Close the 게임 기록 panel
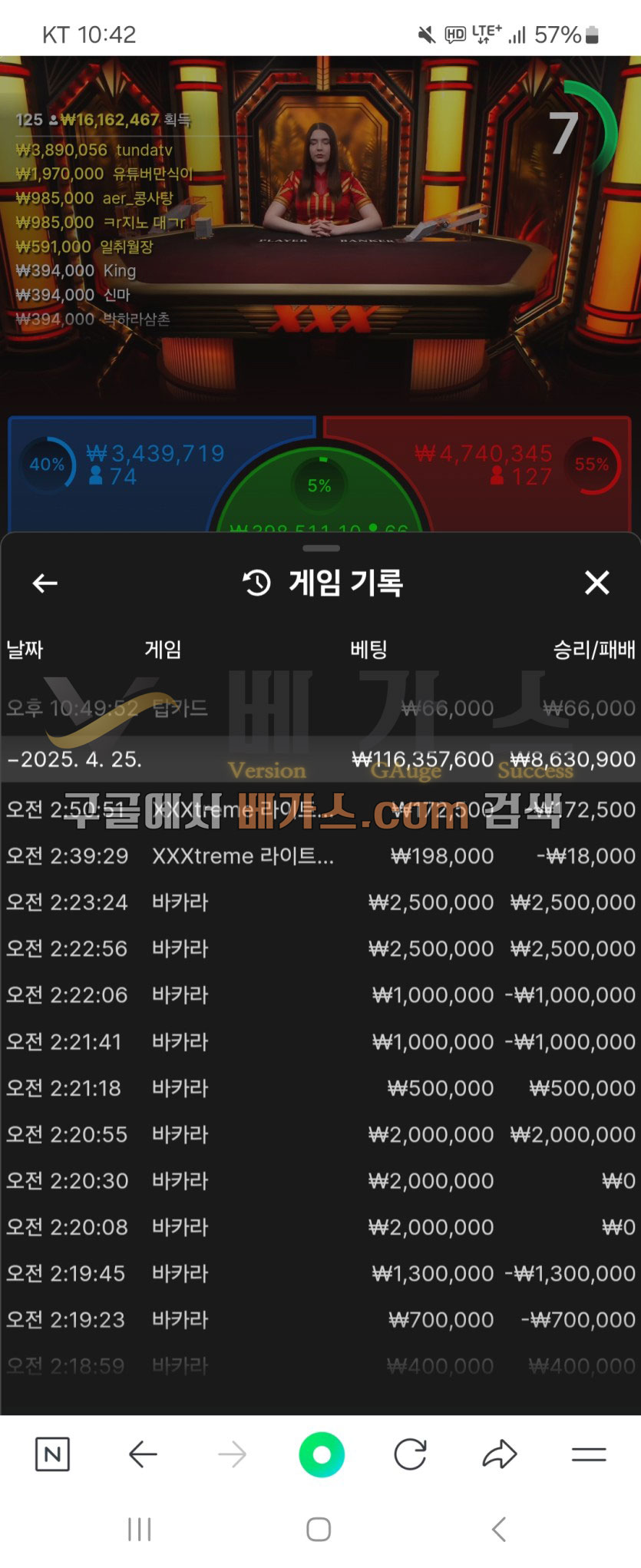The width and height of the screenshot is (641, 1568). pyautogui.click(x=596, y=583)
